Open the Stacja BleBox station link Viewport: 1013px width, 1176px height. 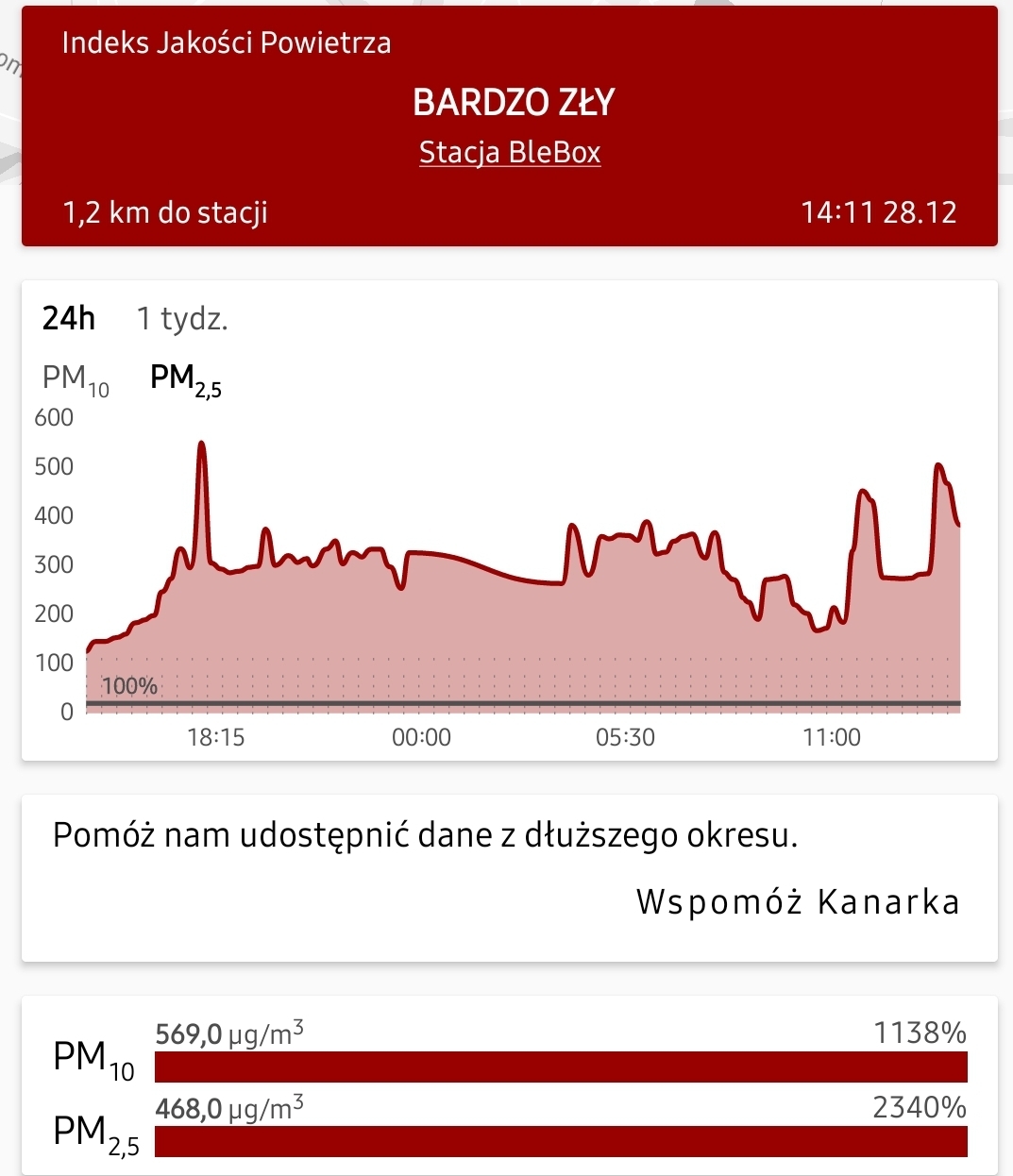coord(510,153)
